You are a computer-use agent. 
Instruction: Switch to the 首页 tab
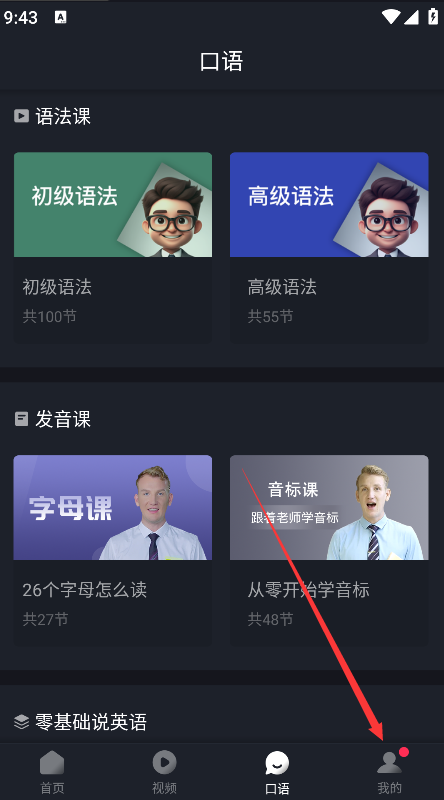point(52,772)
